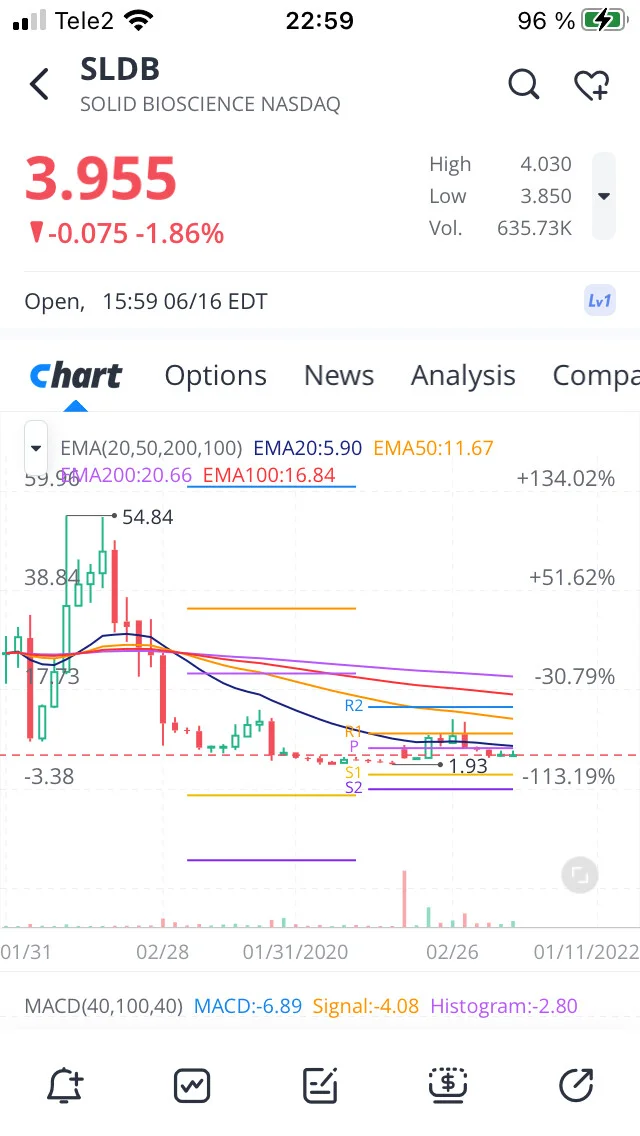Expand the EMA indicator dropdown on chart

pos(36,448)
